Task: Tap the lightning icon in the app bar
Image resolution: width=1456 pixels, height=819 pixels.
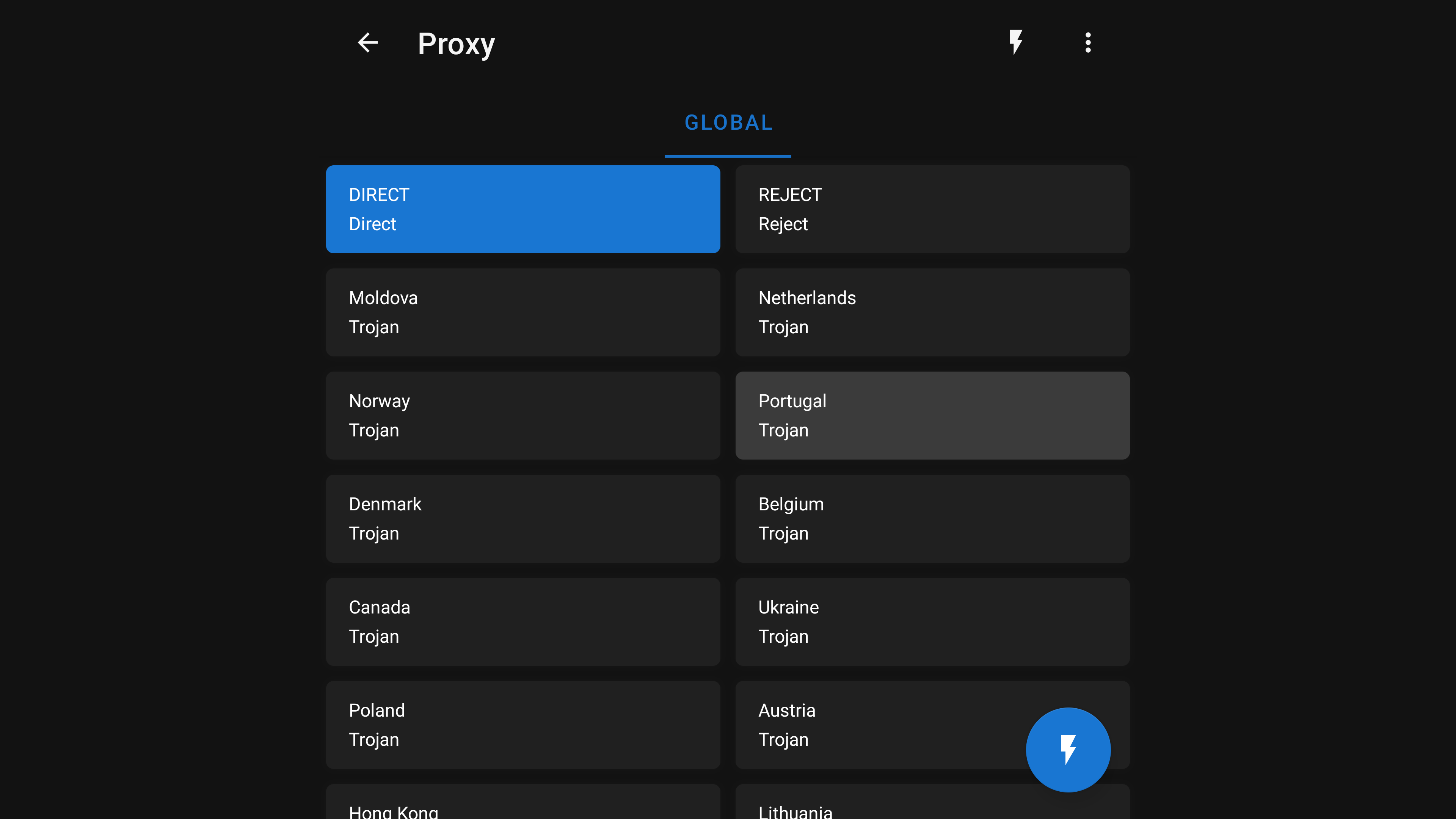Action: 1016,43
